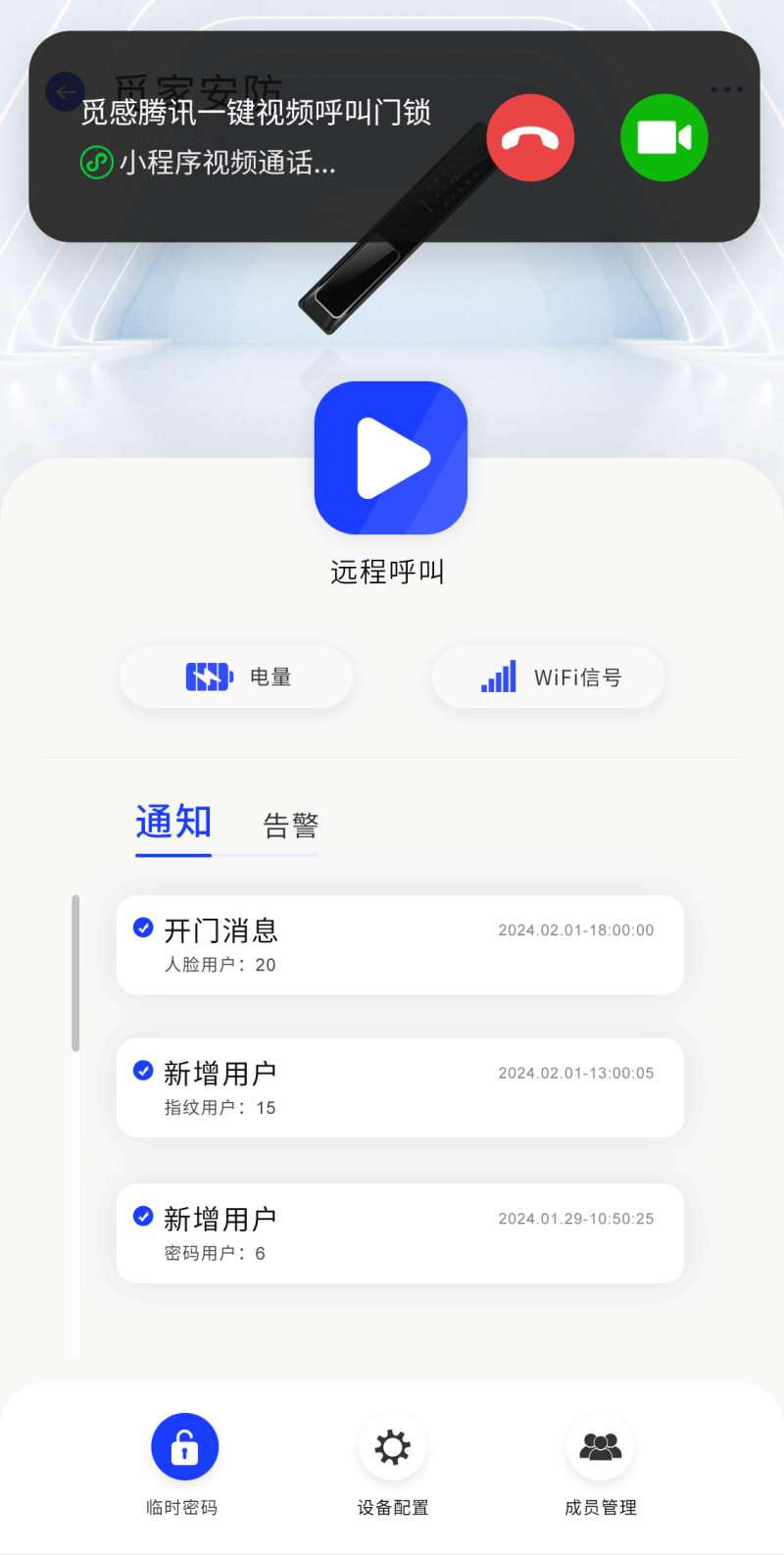
Task: Open 成员管理 member management
Action: [x=601, y=1465]
